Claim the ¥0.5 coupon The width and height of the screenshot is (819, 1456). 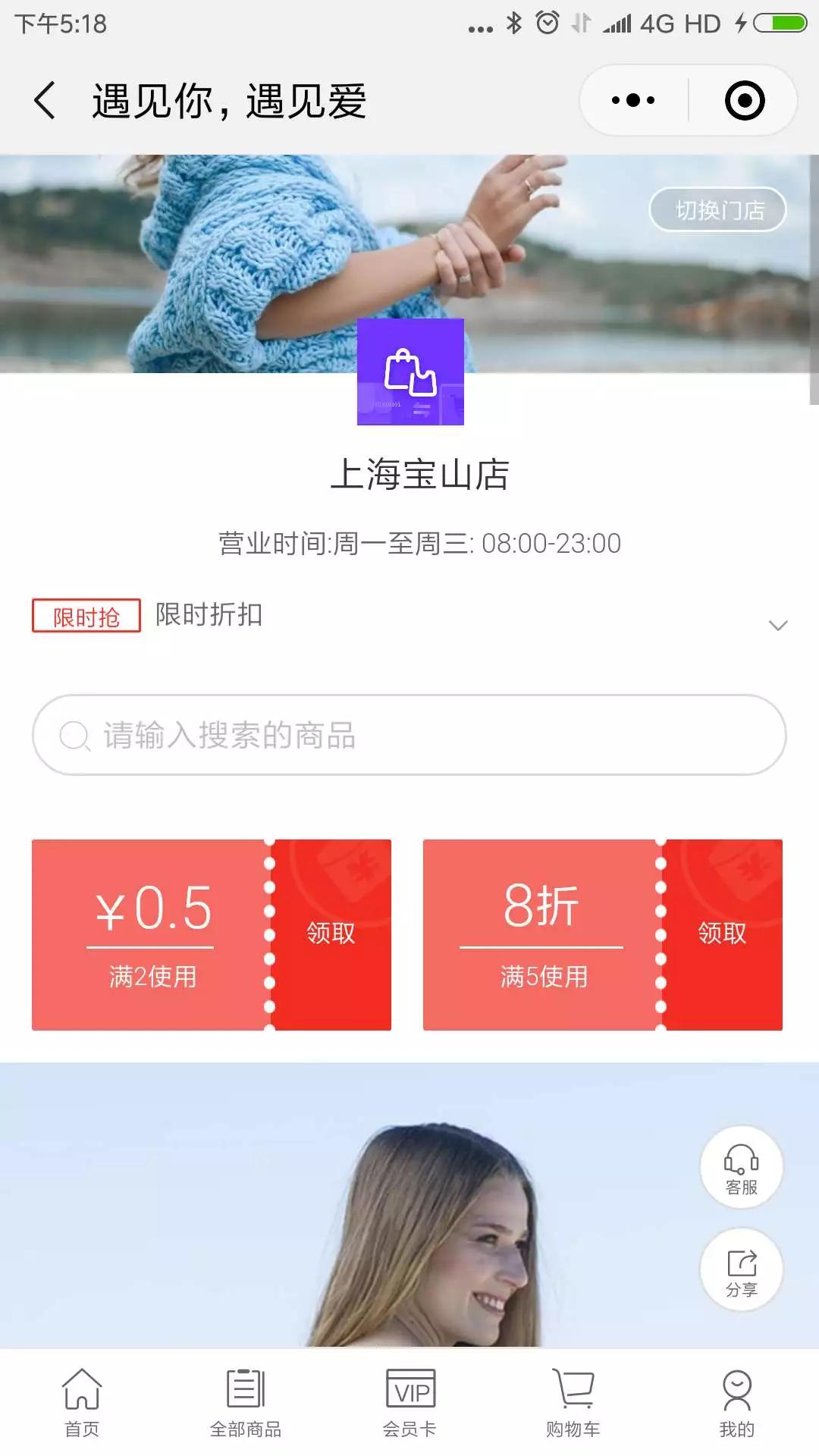click(331, 934)
